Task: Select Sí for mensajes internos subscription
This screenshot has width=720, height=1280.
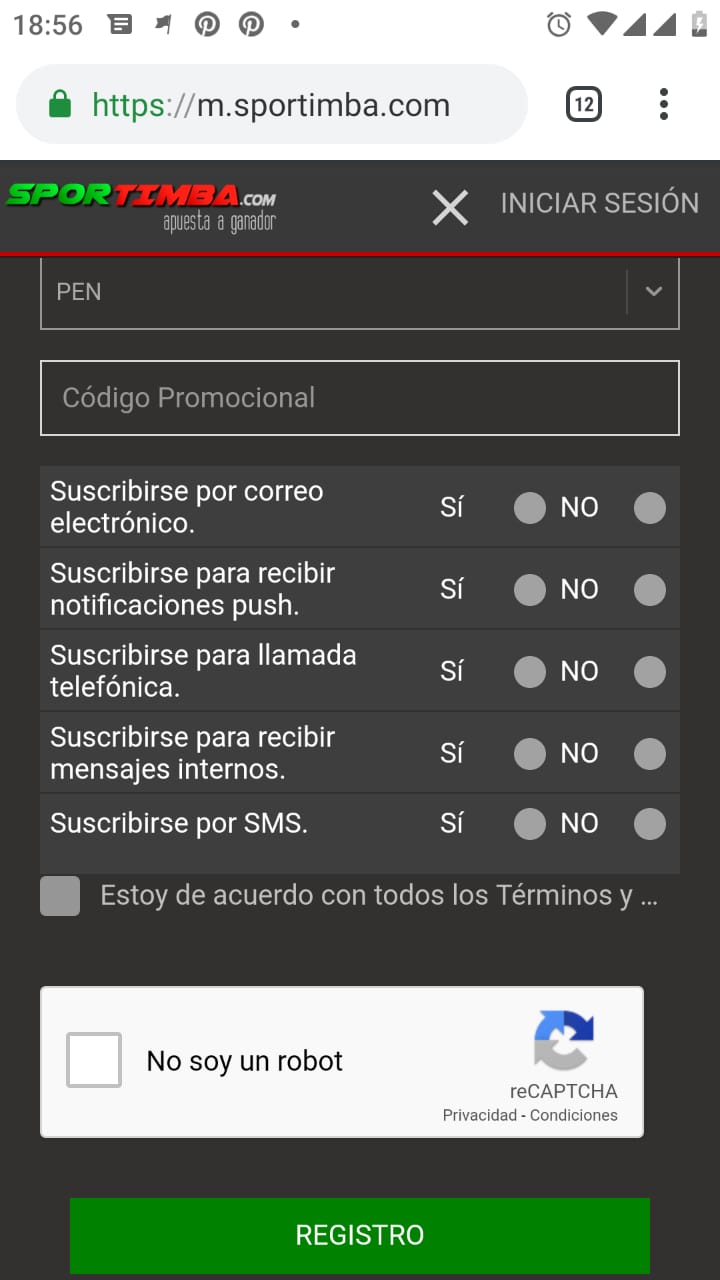Action: [x=529, y=754]
